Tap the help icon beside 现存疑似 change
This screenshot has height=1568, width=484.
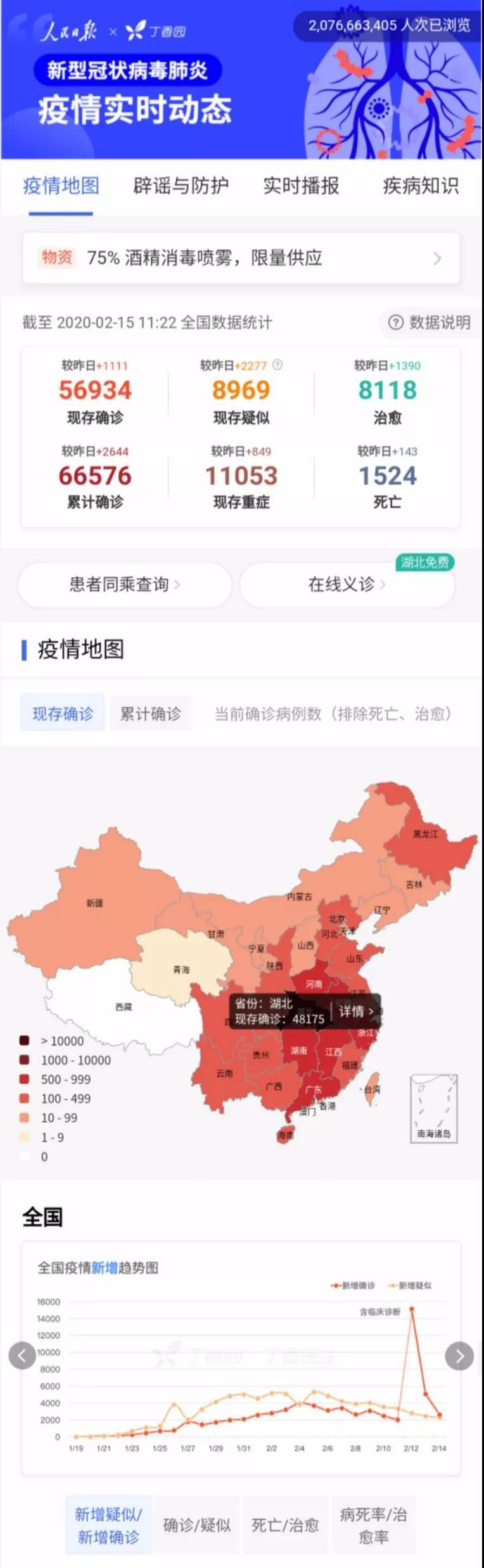[277, 365]
